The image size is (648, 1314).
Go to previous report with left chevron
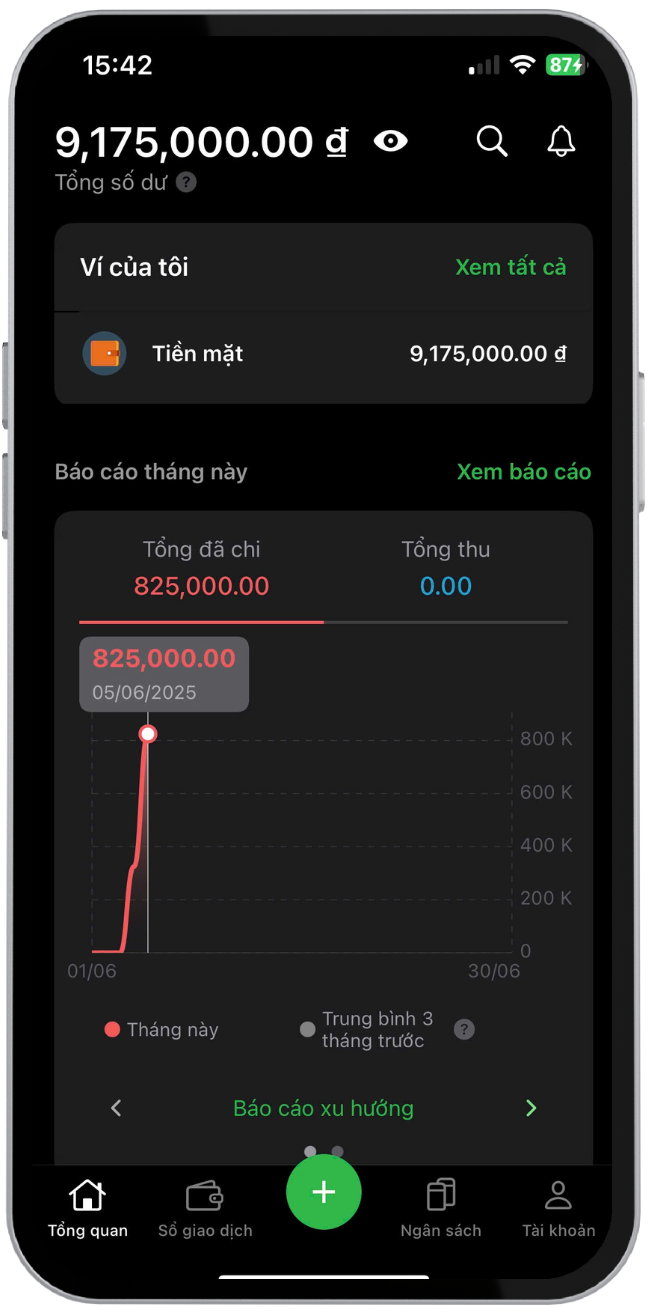[116, 1108]
